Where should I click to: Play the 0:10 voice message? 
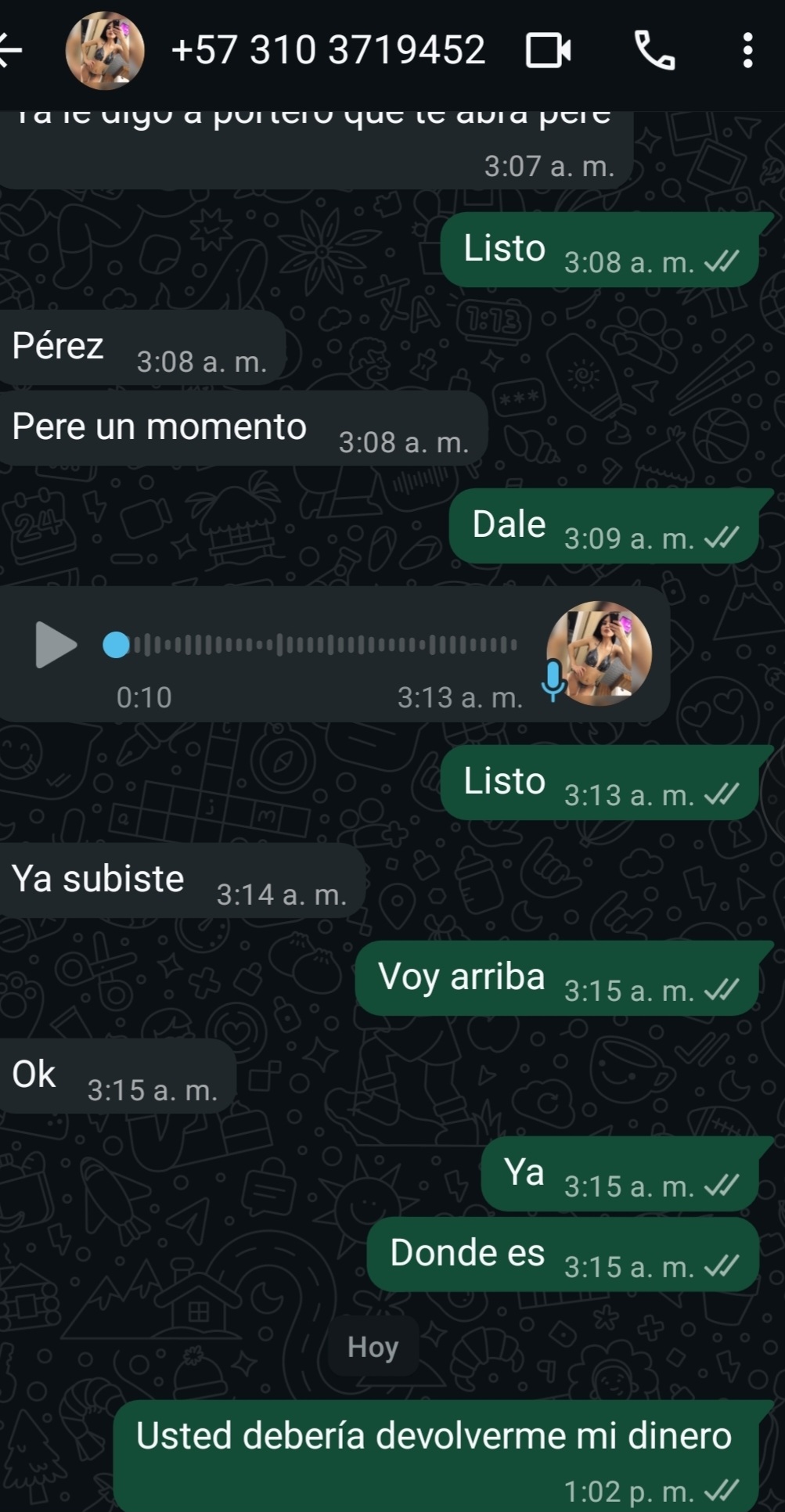tap(56, 645)
